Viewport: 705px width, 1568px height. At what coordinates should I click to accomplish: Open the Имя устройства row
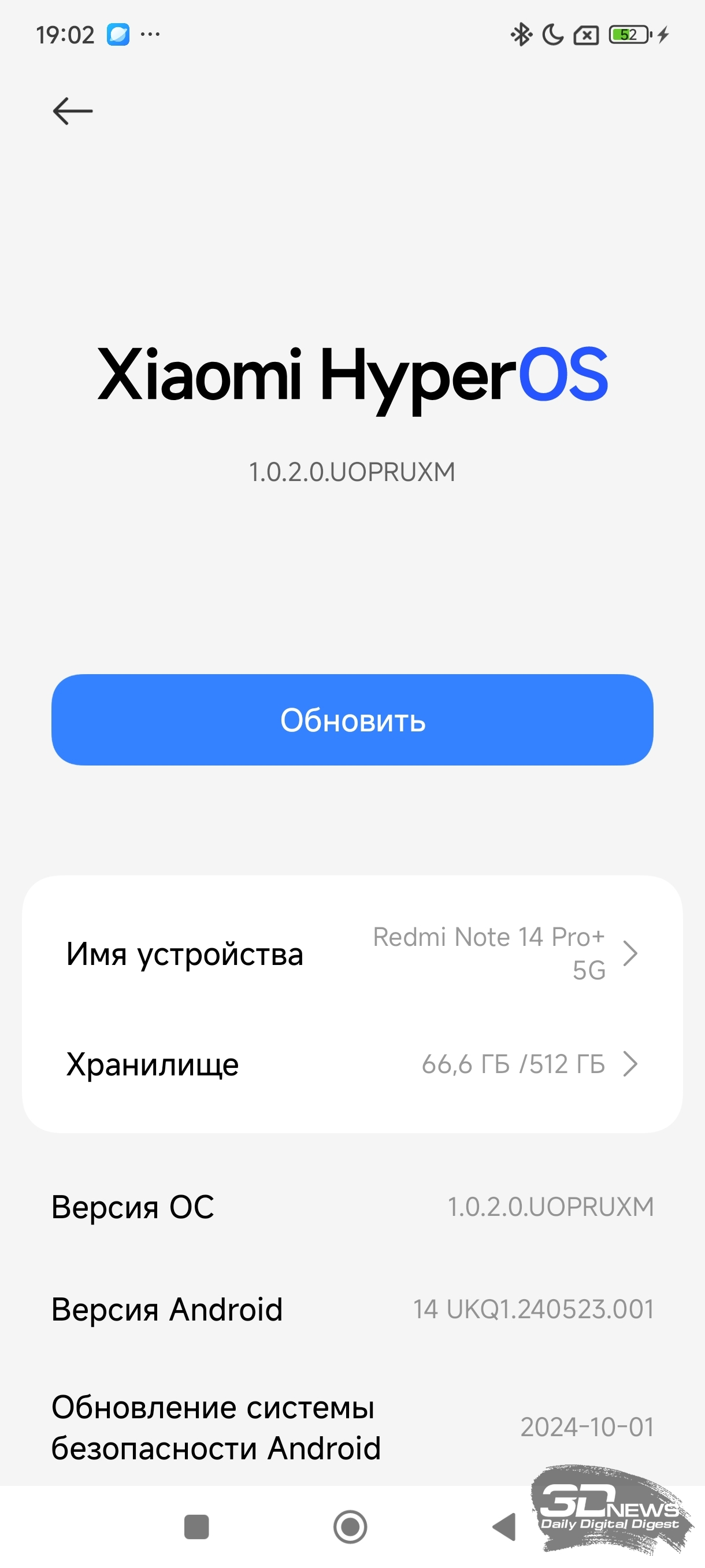(352, 953)
